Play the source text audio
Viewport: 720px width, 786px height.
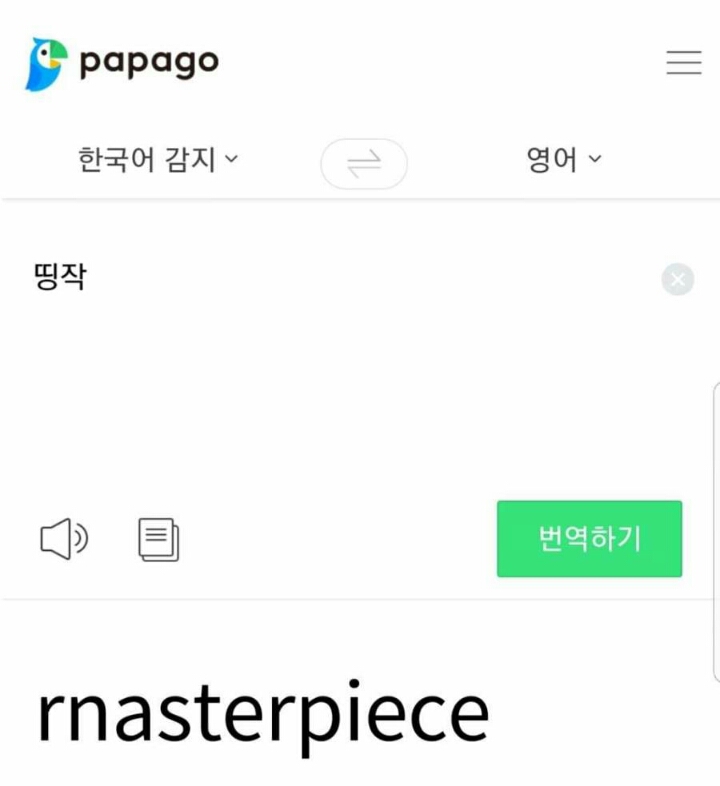tap(63, 540)
